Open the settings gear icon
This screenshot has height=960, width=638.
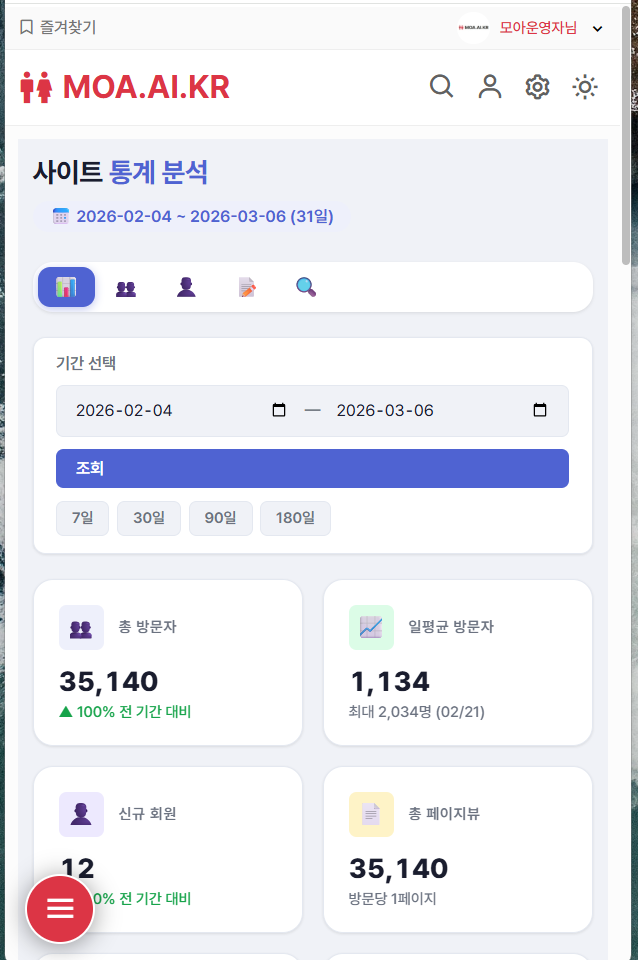click(x=537, y=87)
